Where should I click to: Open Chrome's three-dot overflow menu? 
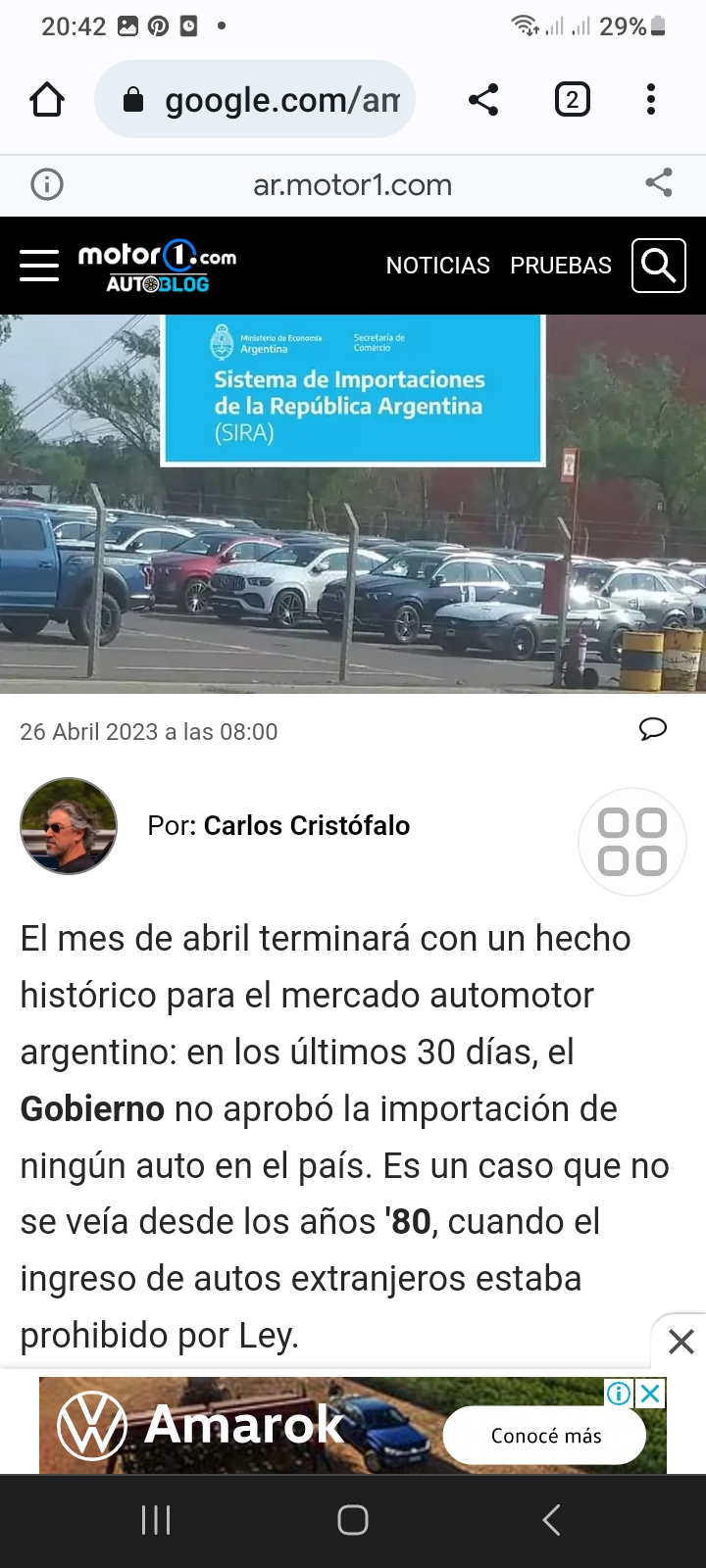[x=651, y=100]
